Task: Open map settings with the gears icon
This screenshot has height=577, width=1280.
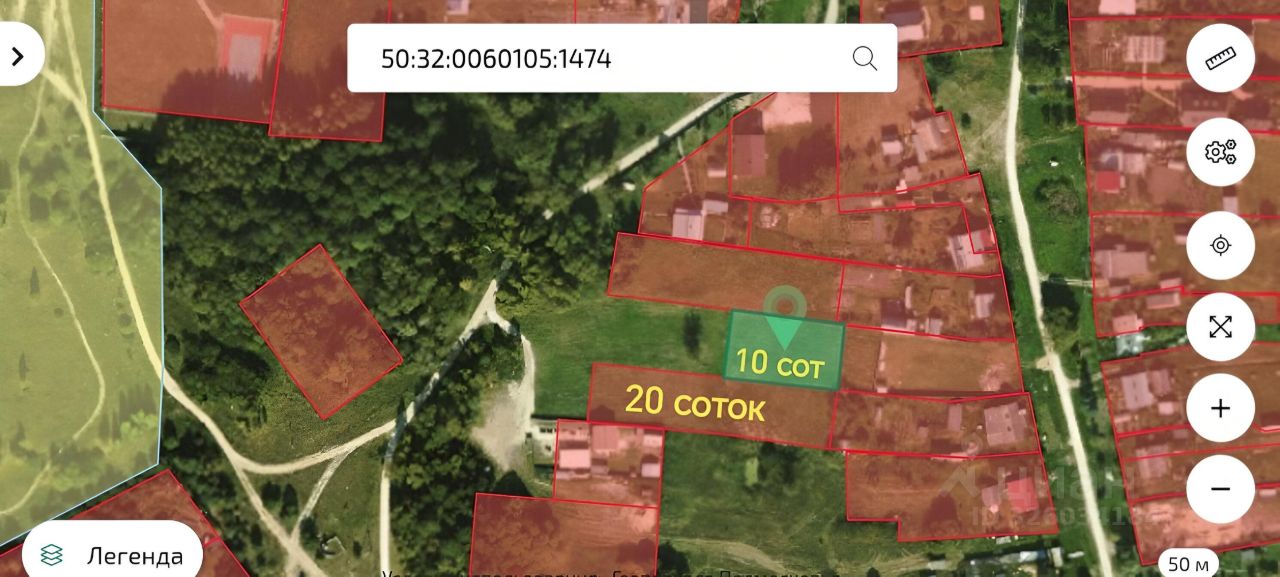Action: (1220, 152)
